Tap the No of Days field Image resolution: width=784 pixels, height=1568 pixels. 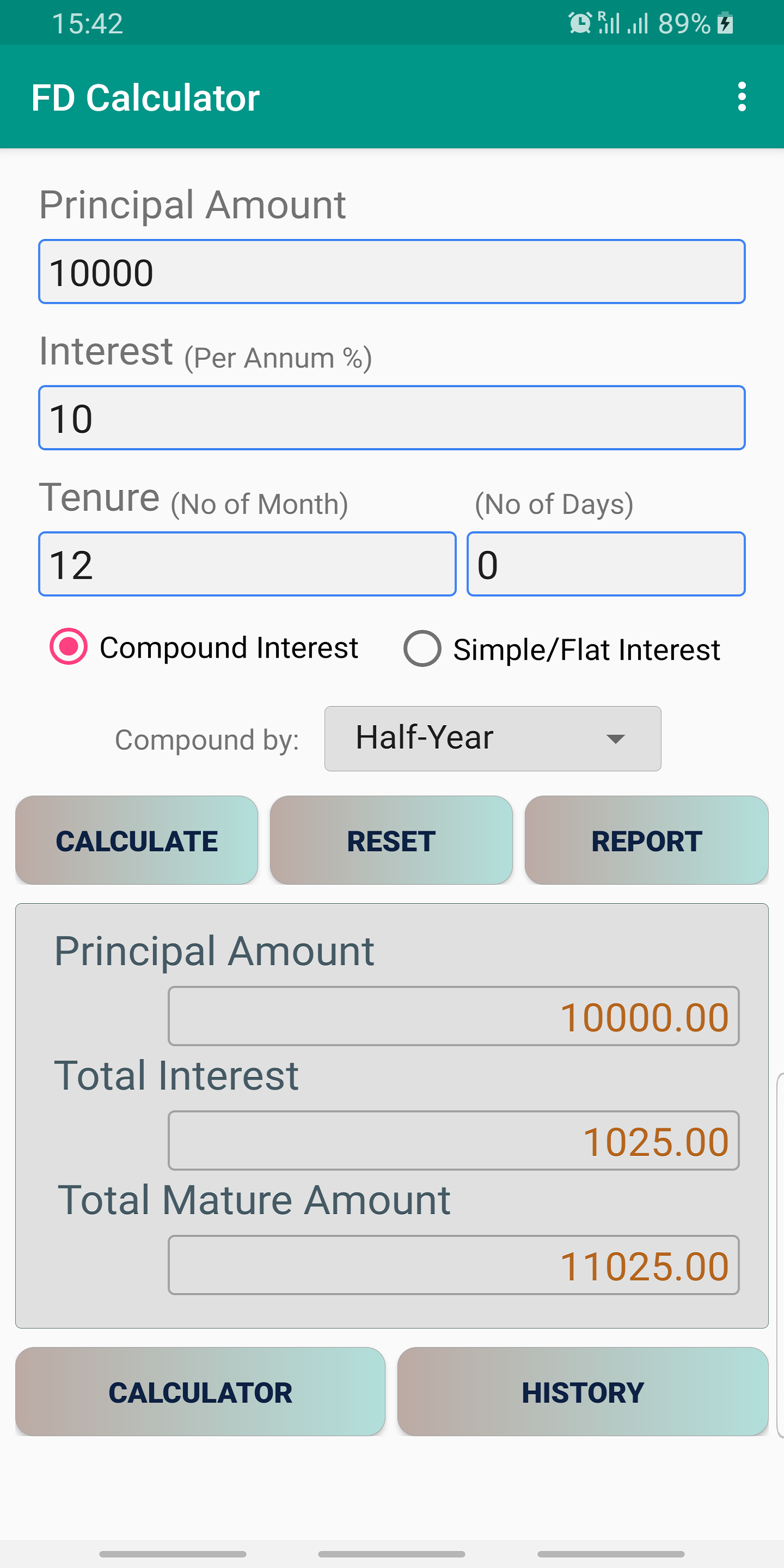click(x=605, y=563)
